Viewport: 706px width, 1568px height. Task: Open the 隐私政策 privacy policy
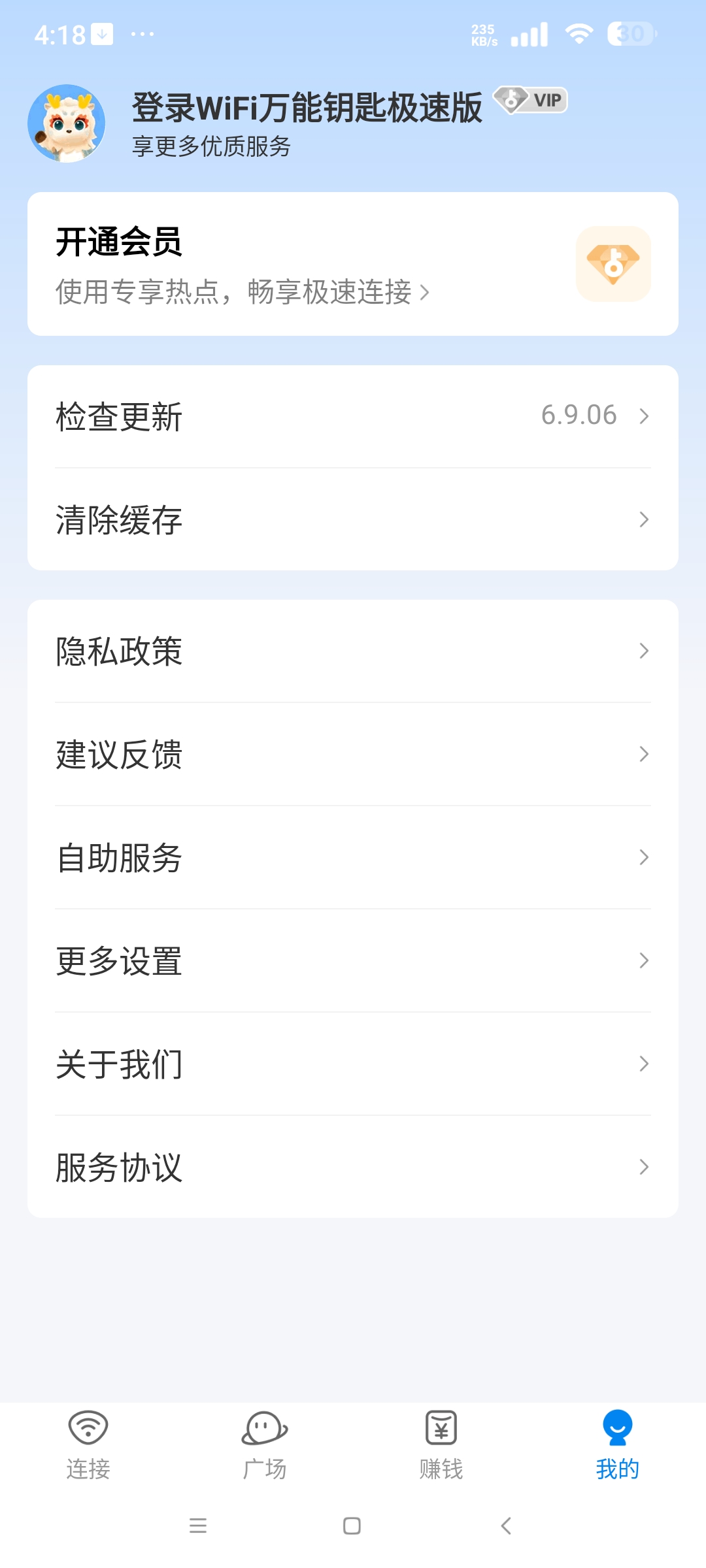(353, 651)
